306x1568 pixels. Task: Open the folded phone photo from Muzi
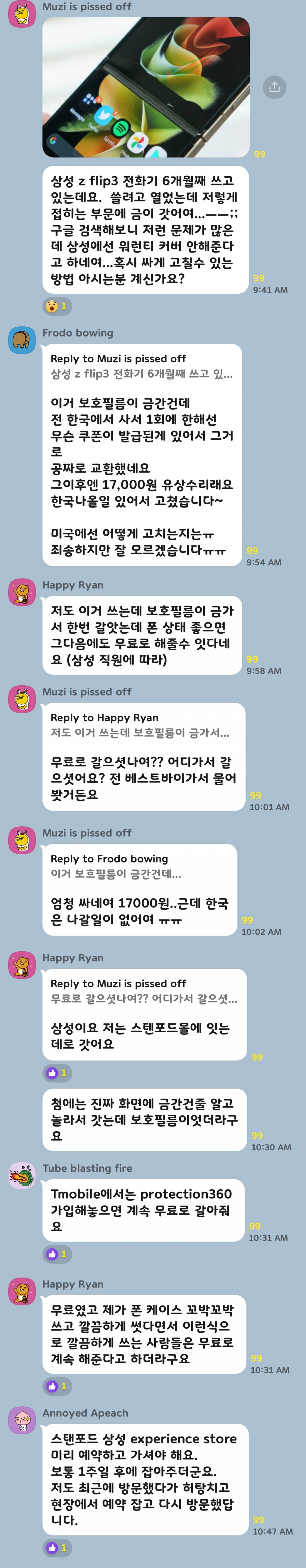145,87
